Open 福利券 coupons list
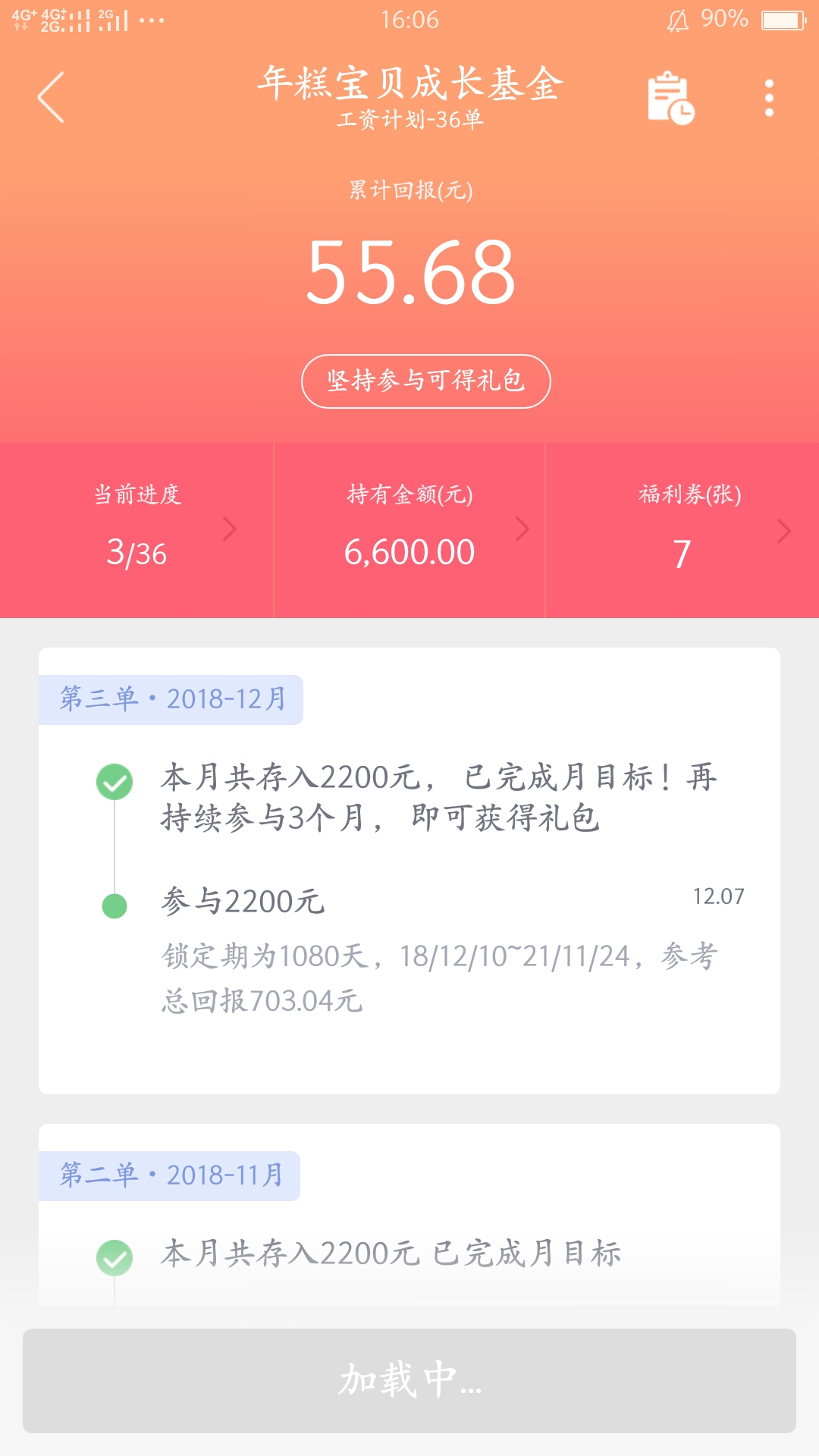 pyautogui.click(x=682, y=530)
